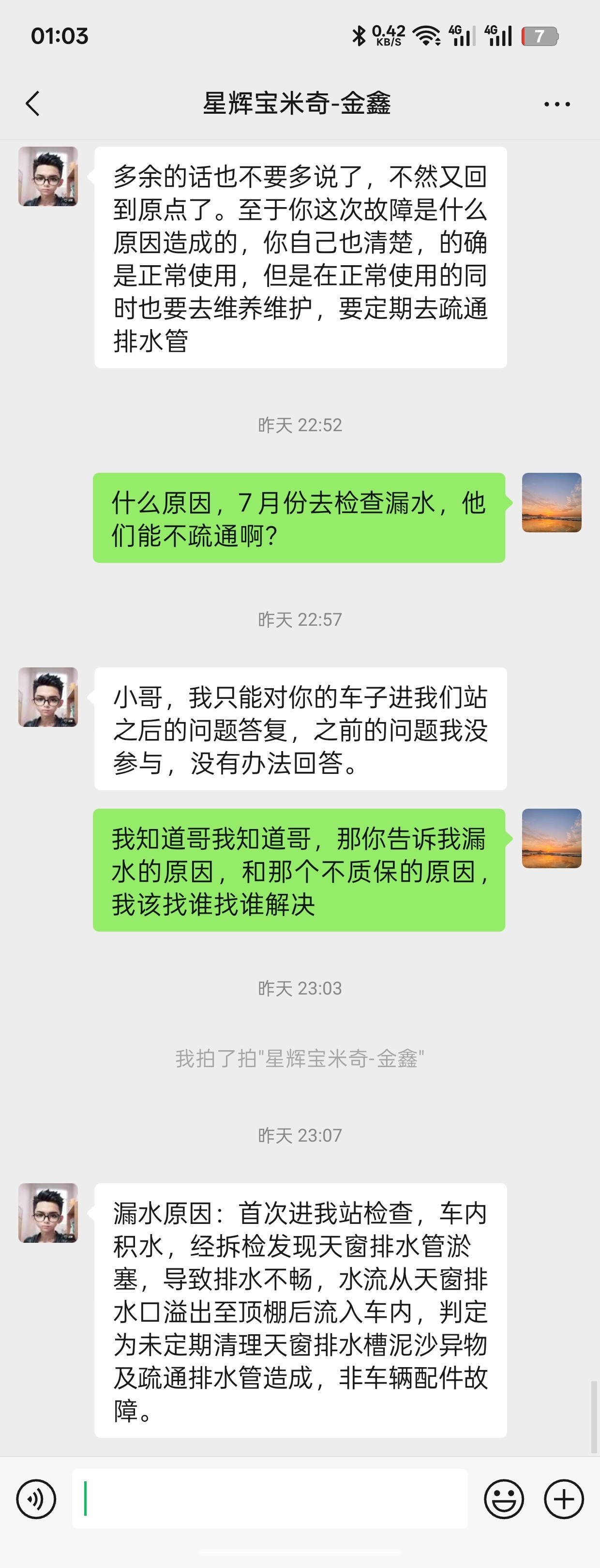Open contact avatar beside 漏水原因 message
600x1568 pixels.
click(x=48, y=1212)
